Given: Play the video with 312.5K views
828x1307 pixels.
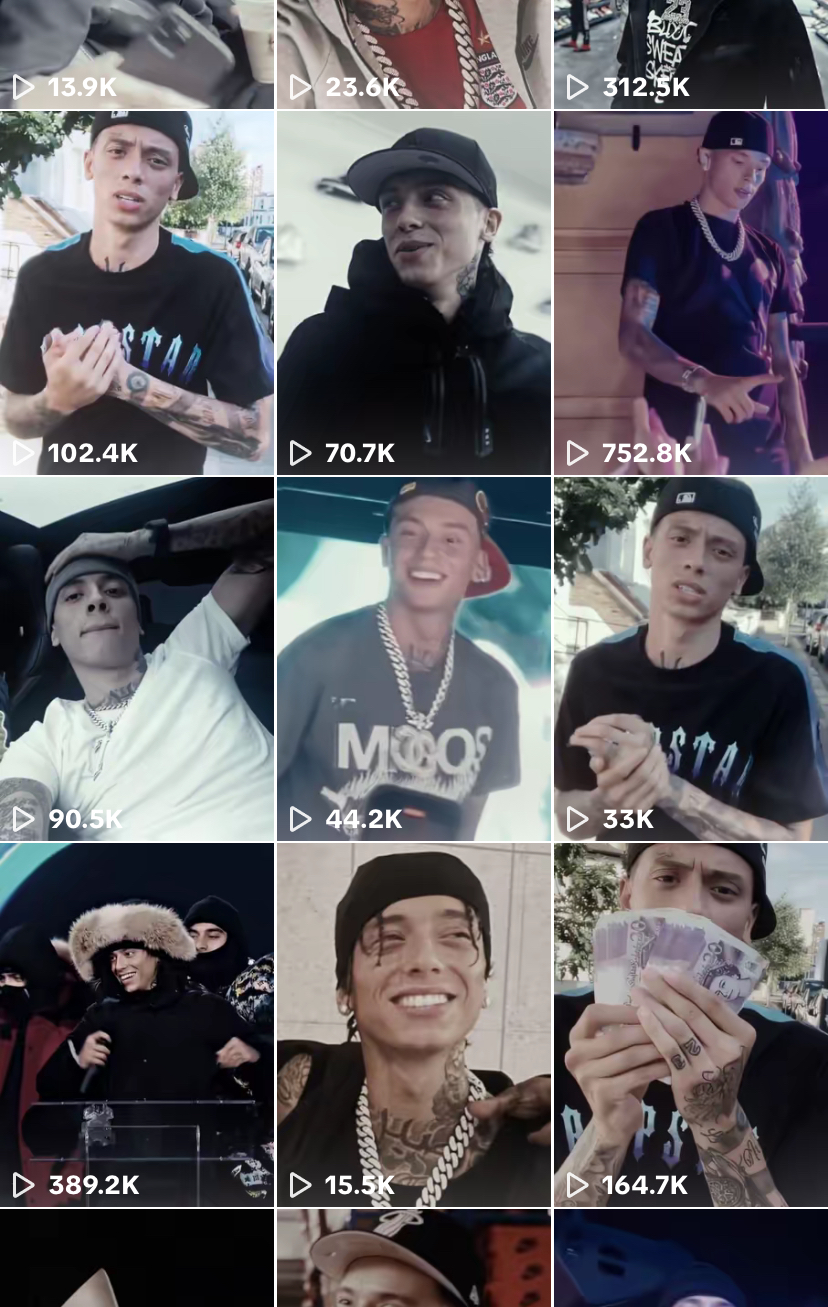Looking at the screenshot, I should [x=691, y=54].
